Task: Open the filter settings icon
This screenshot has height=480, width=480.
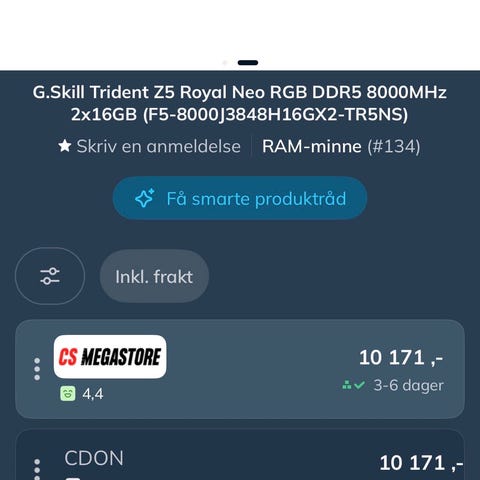Action: pyautogui.click(x=50, y=276)
